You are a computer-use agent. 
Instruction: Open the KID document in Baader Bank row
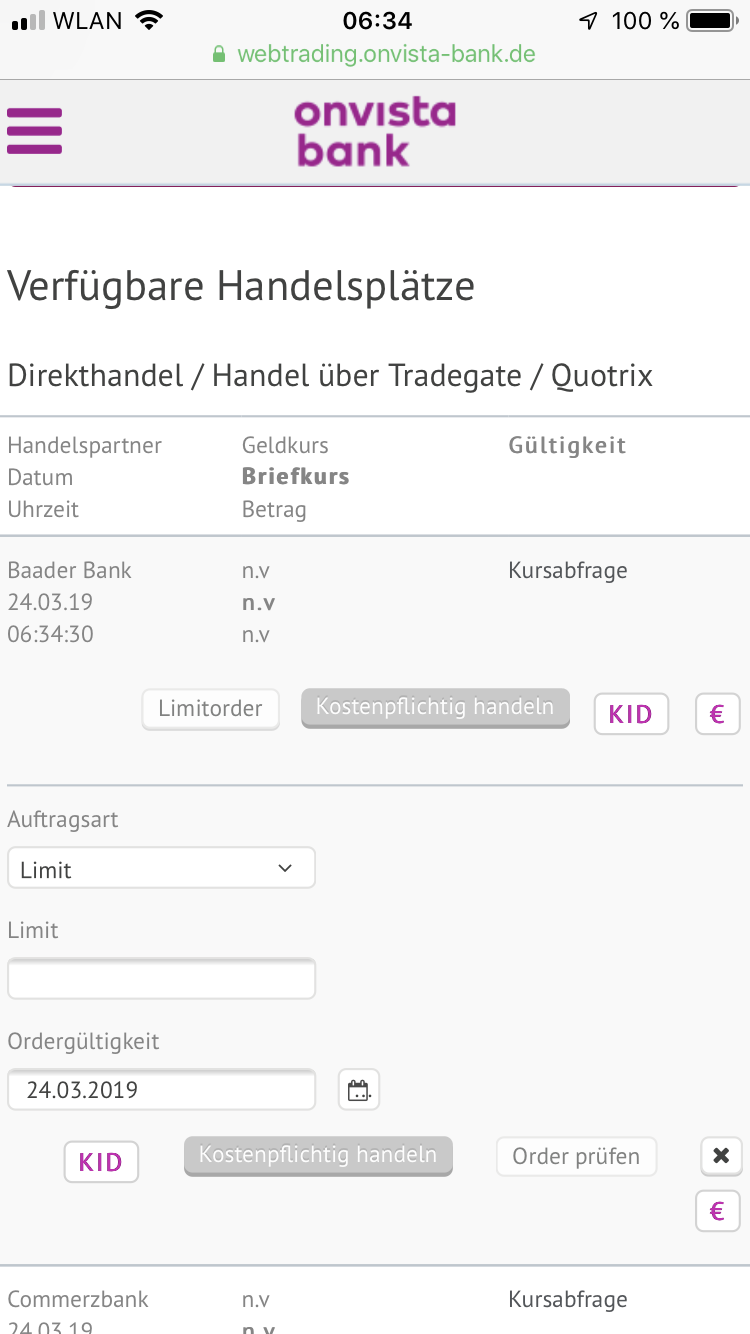pos(631,714)
